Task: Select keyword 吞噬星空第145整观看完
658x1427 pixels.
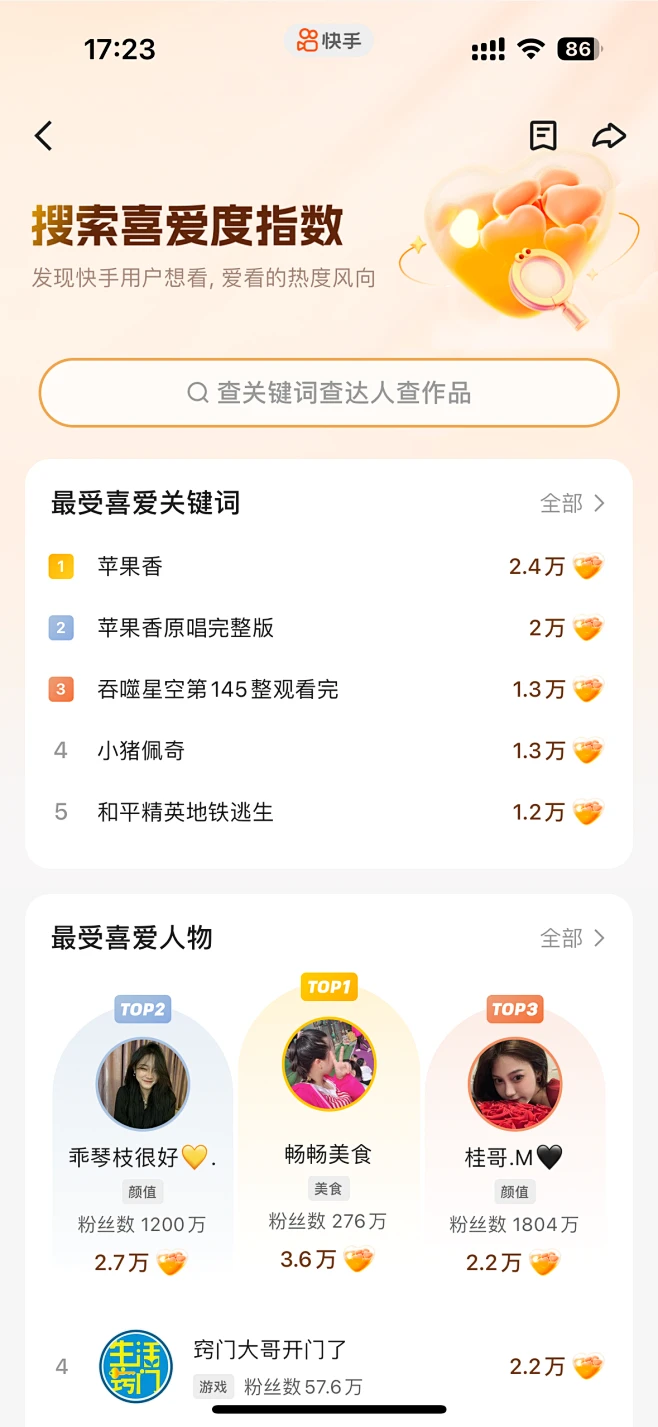Action: [218, 689]
